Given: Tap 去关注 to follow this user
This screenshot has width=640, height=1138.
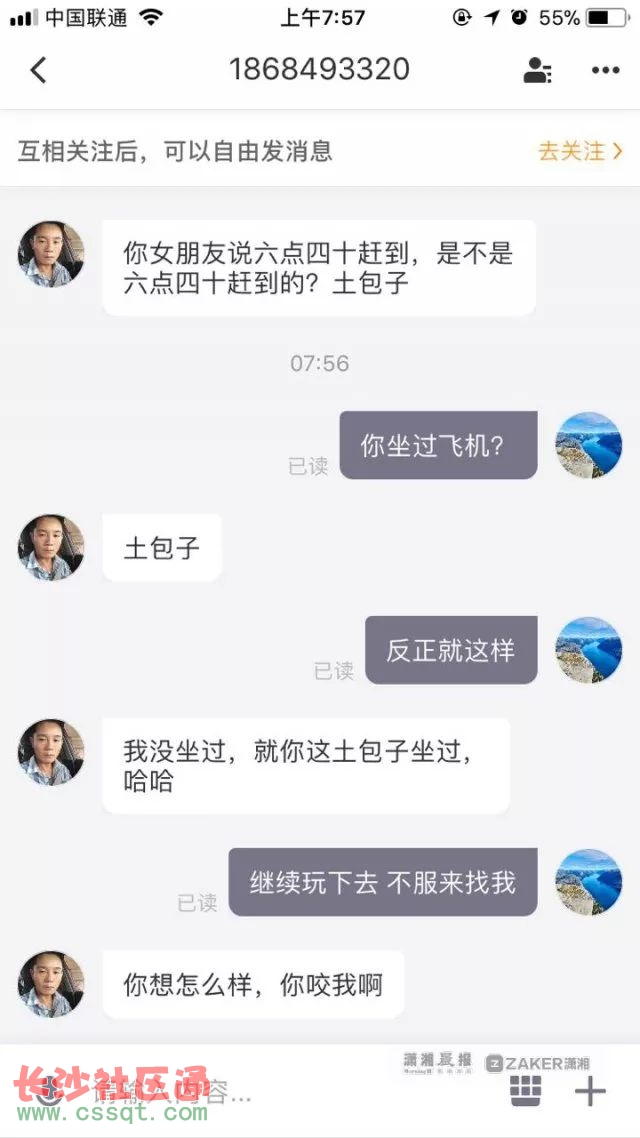Looking at the screenshot, I should (x=580, y=151).
